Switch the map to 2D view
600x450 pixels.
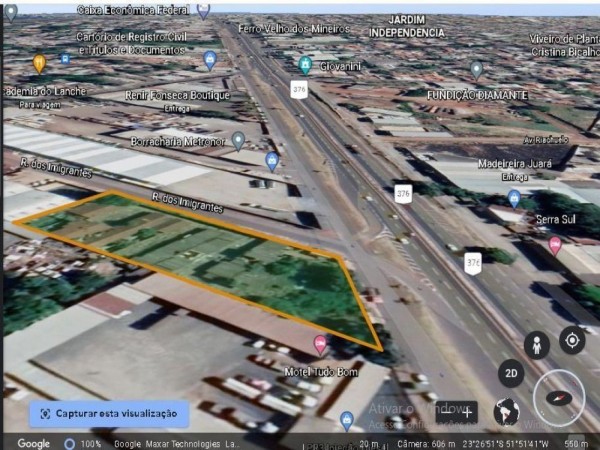point(511,375)
